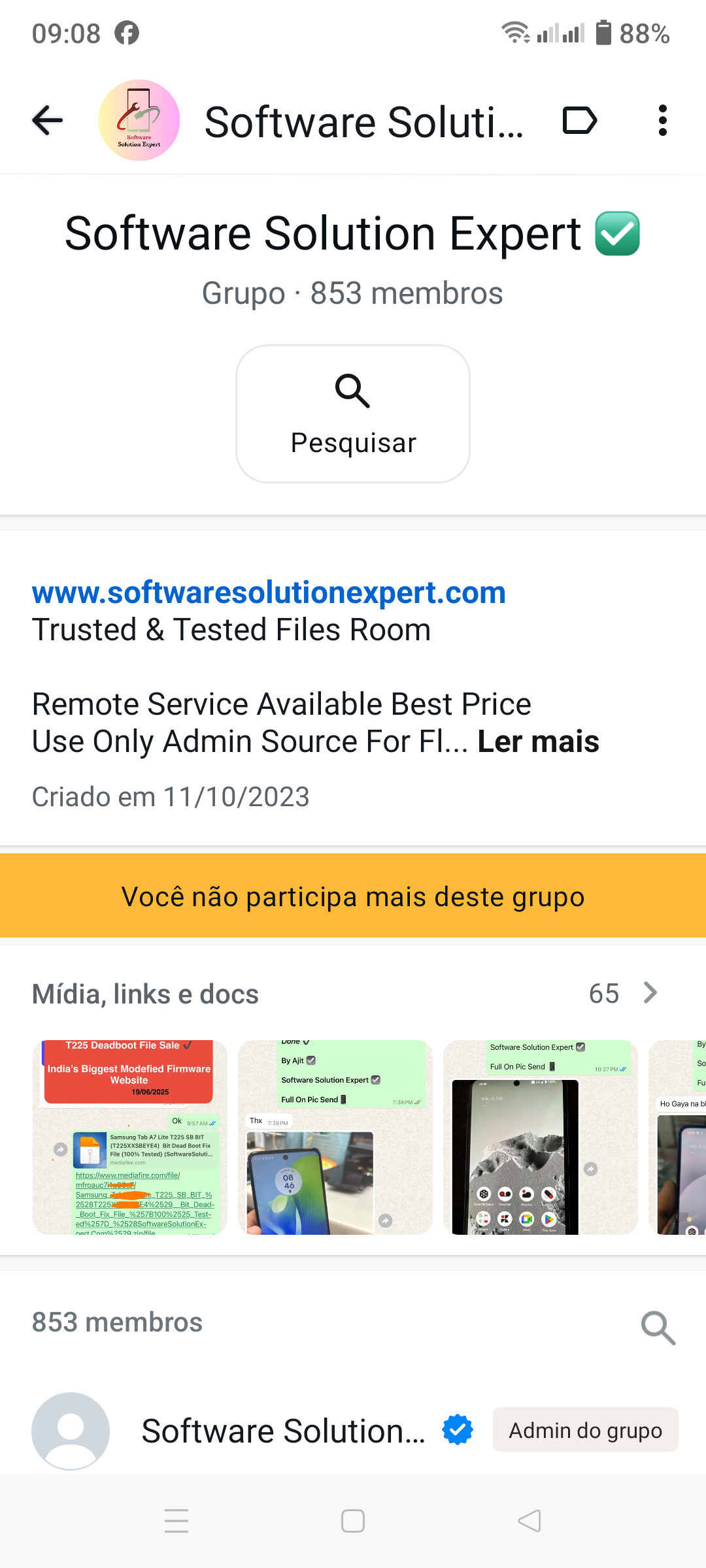The image size is (706, 1568).
Task: Open the system recent apps view
Action: 176,1521
